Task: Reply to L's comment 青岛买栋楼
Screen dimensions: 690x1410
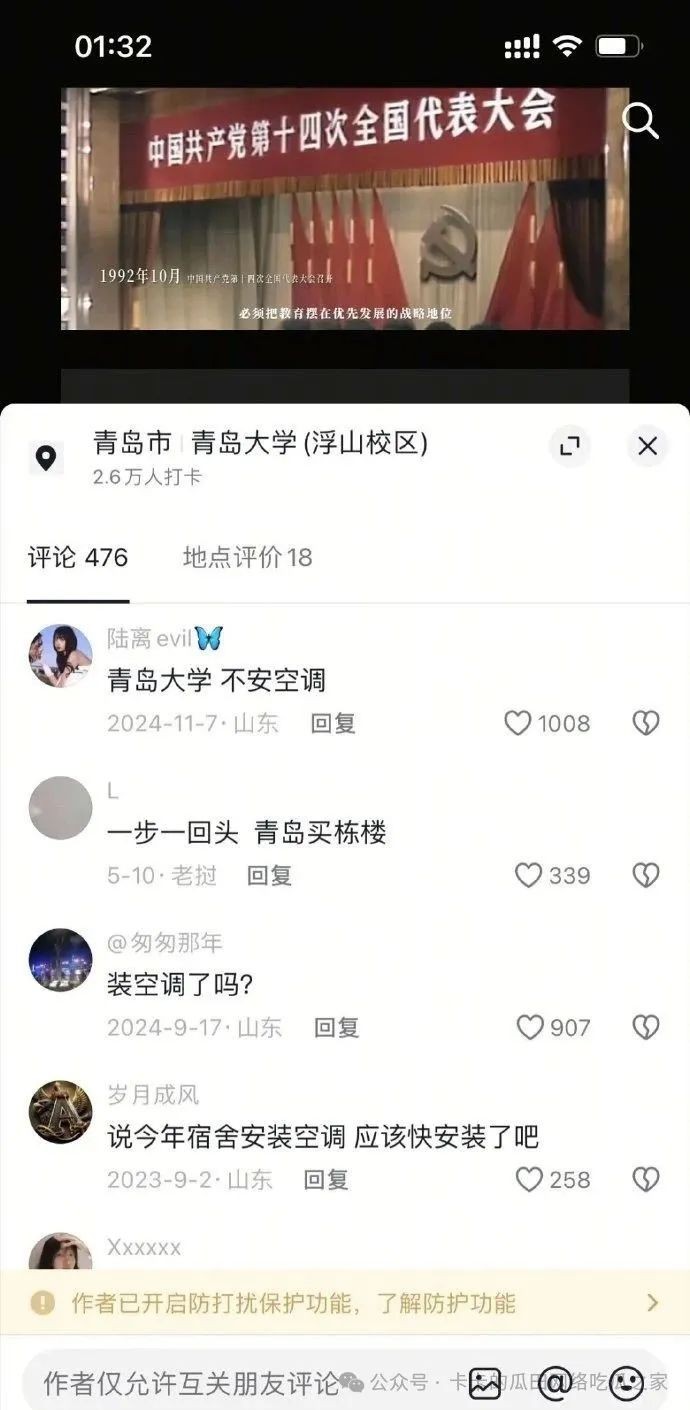Action: pyautogui.click(x=269, y=876)
